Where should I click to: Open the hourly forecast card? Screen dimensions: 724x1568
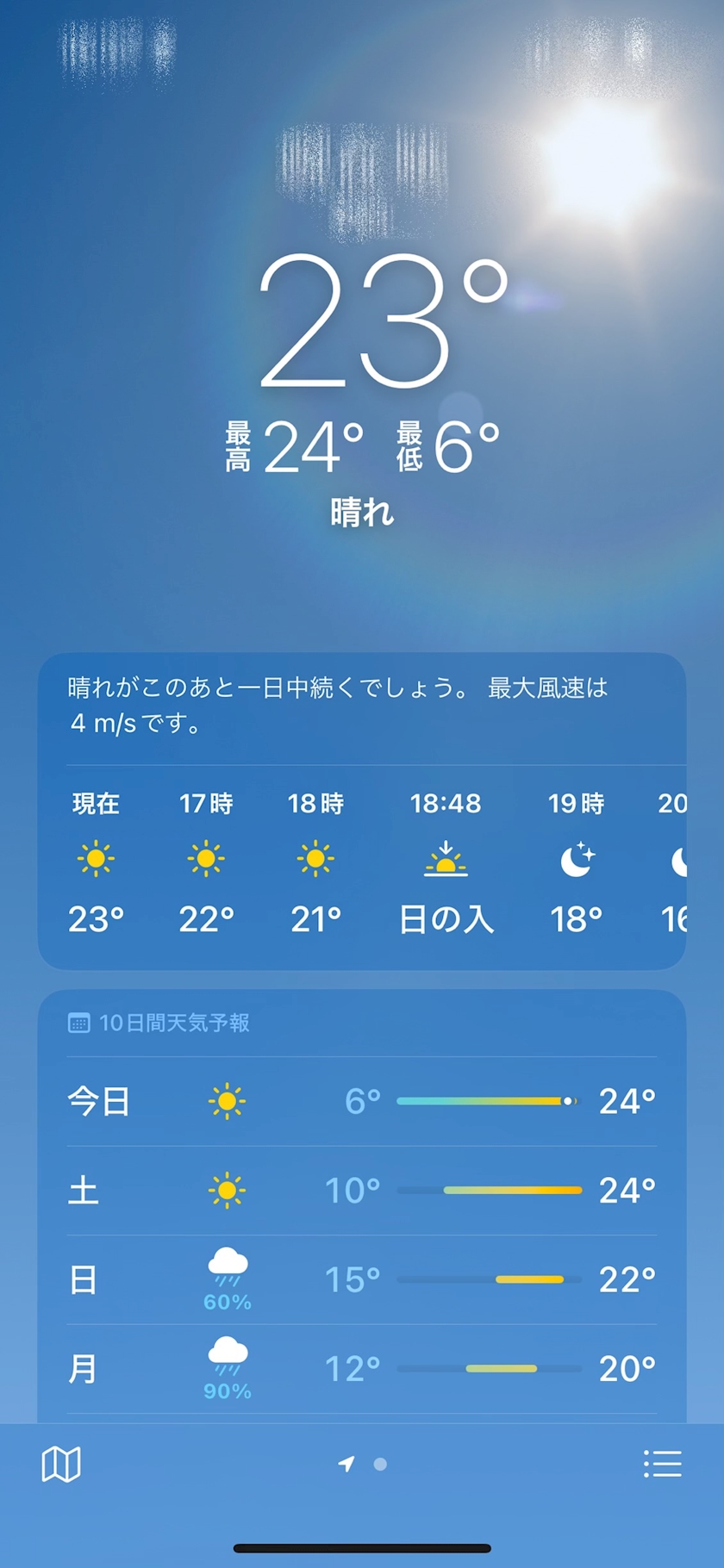coord(361,862)
